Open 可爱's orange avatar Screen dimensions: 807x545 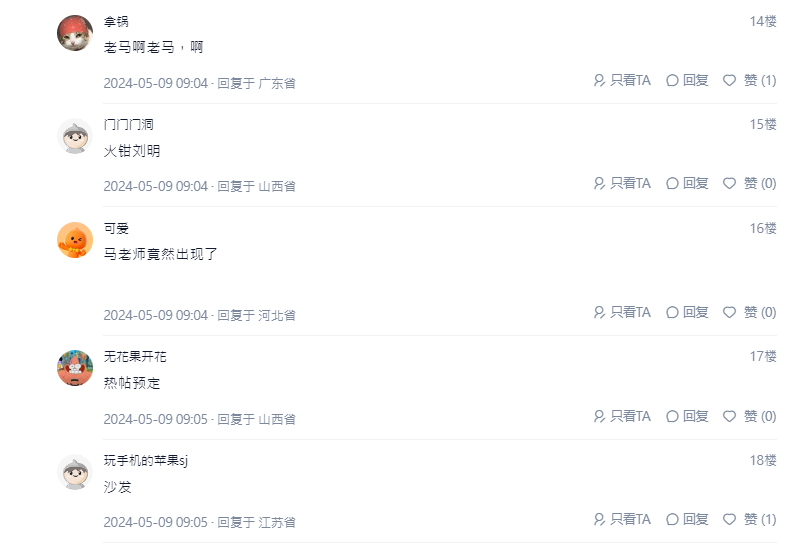75,240
